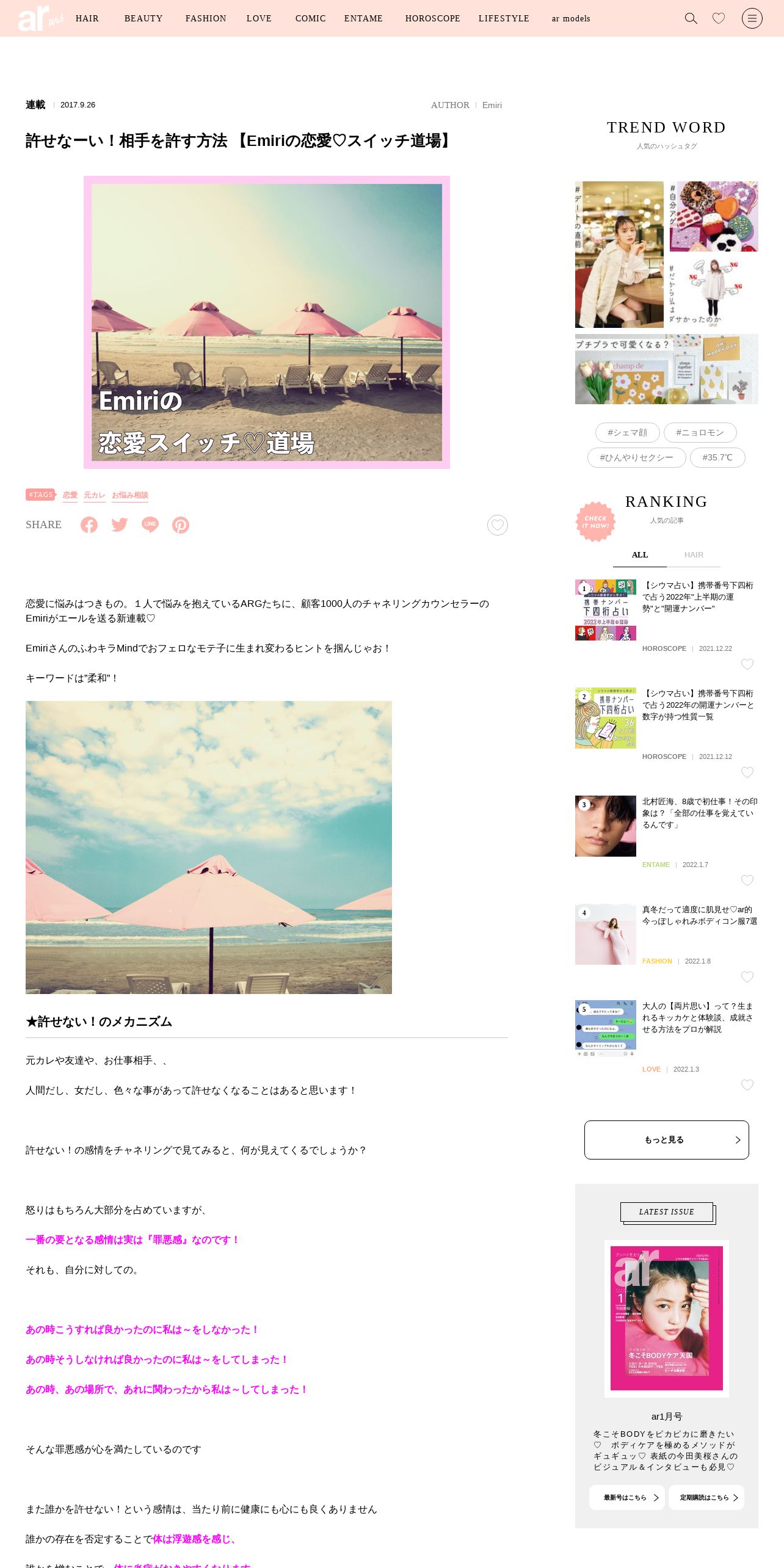Viewport: 784px width, 1568px height.
Task: Share article on Facebook
Action: click(89, 524)
